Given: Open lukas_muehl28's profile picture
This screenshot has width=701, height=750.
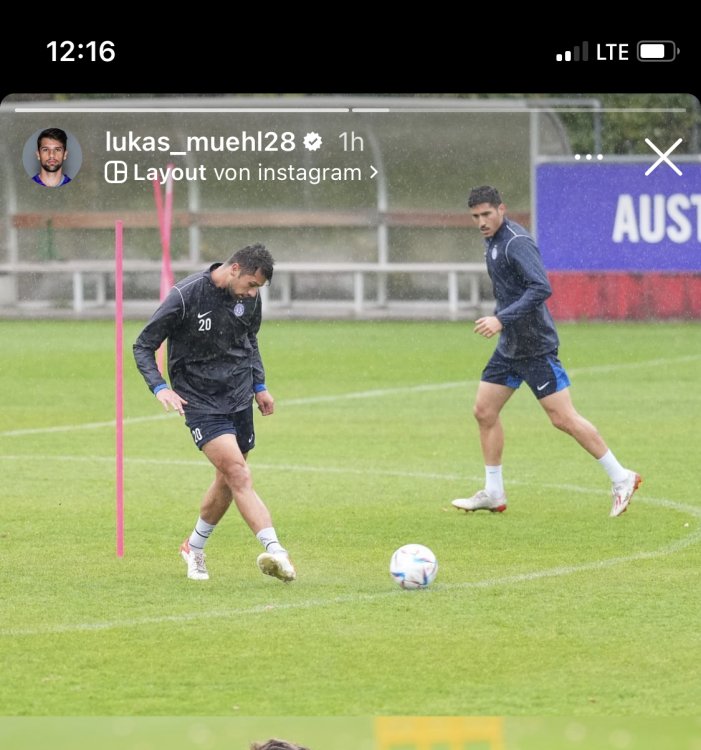Looking at the screenshot, I should coord(52,157).
